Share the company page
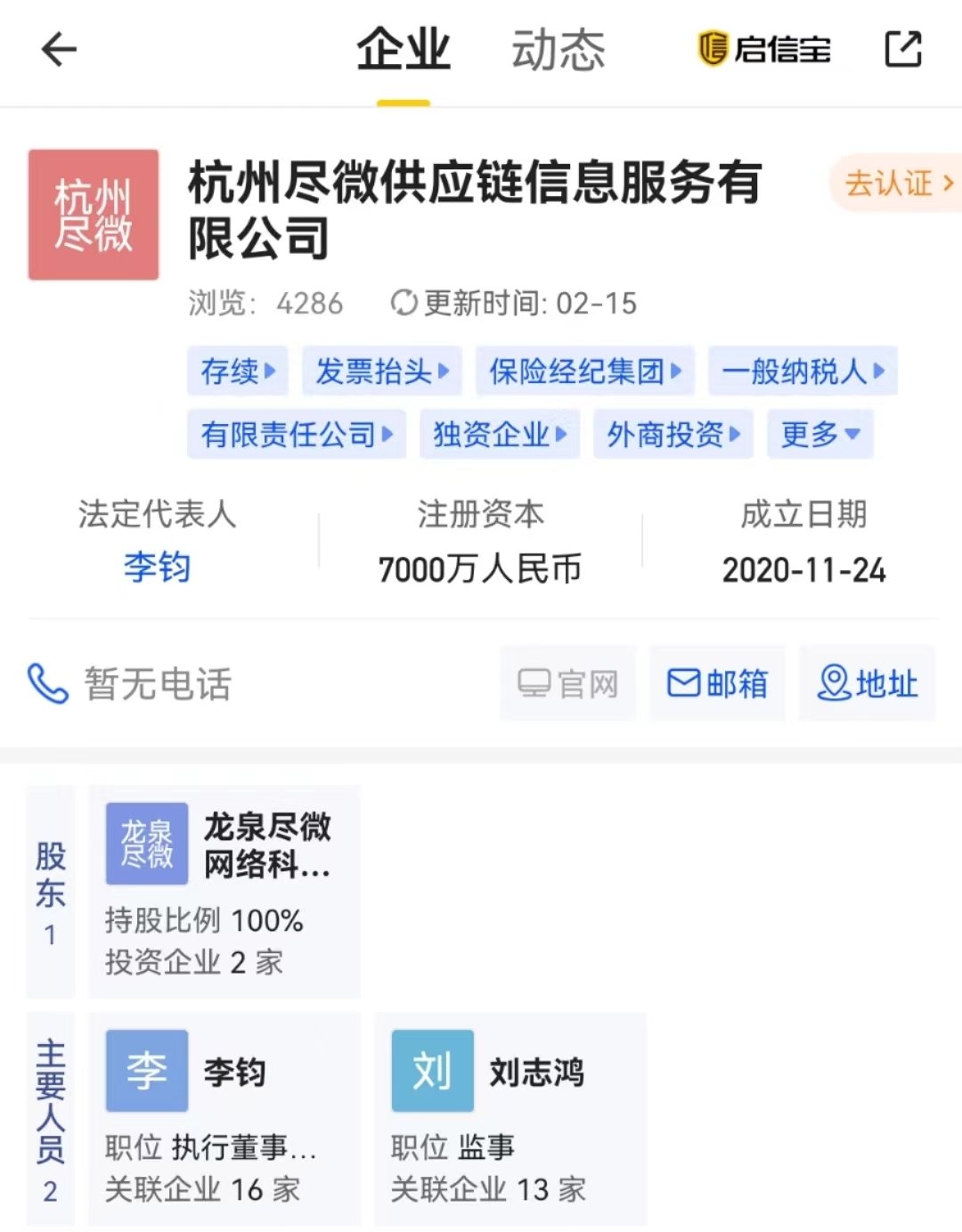This screenshot has height=1232, width=962. coord(903,49)
